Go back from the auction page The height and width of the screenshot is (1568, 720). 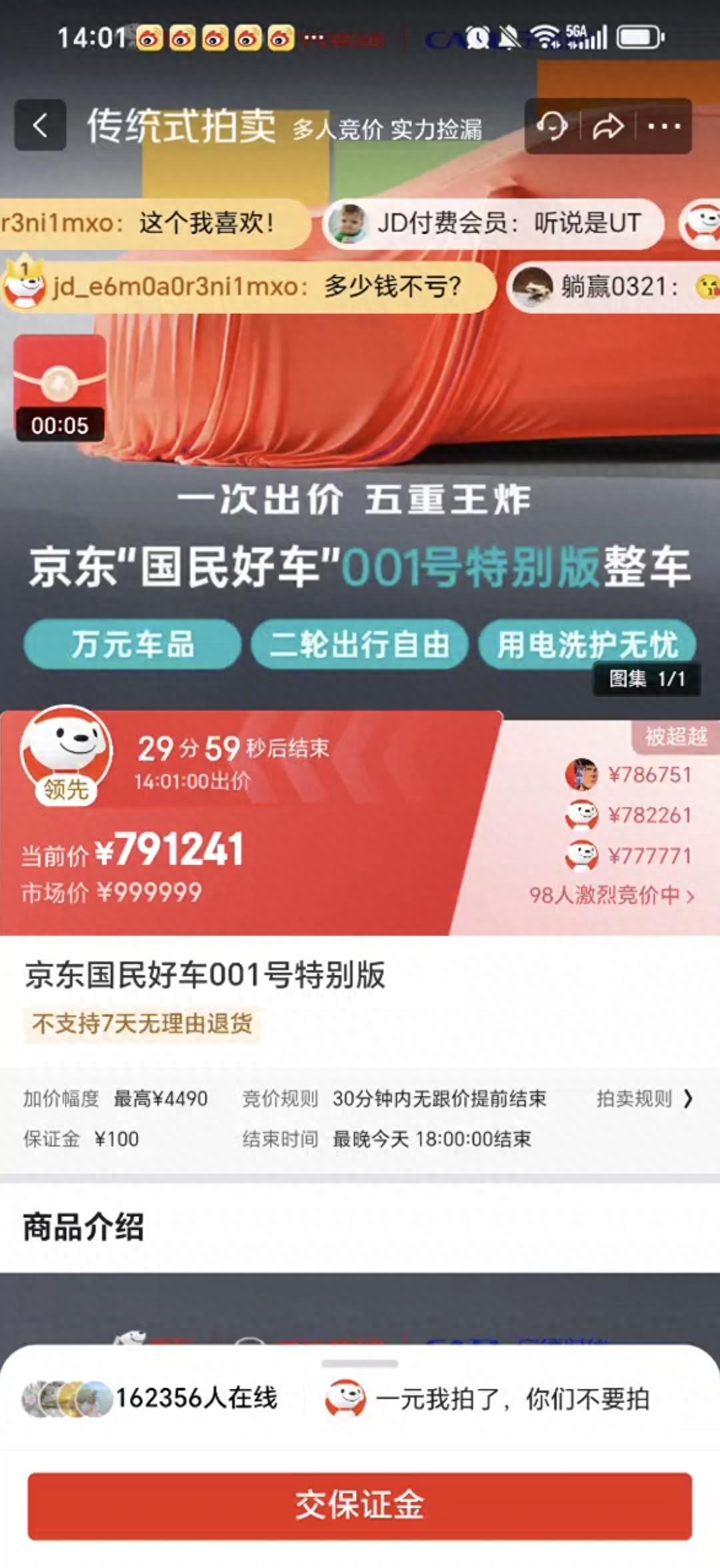tap(40, 125)
